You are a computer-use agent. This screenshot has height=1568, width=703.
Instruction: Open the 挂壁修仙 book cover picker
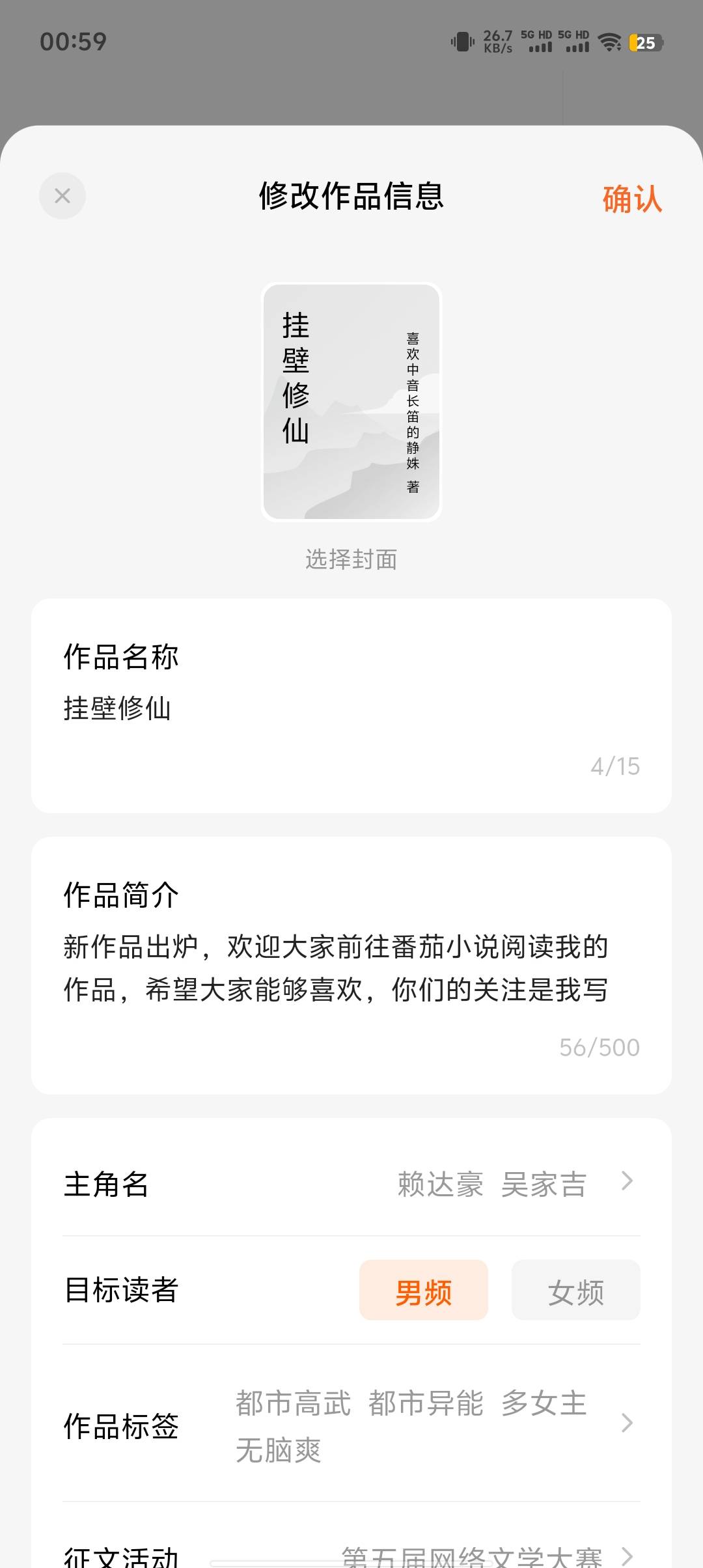(x=351, y=402)
